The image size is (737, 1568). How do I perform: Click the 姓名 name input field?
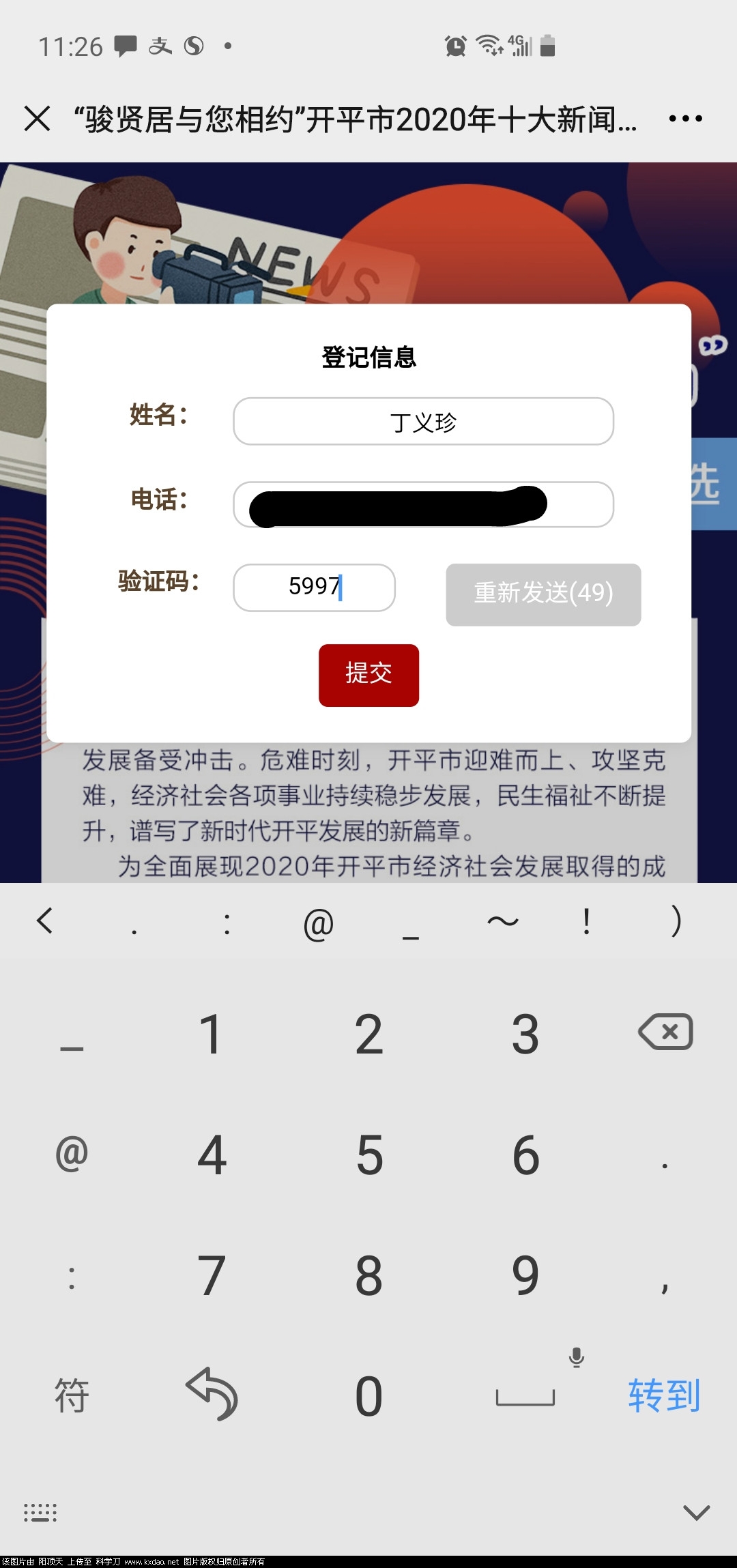click(423, 422)
